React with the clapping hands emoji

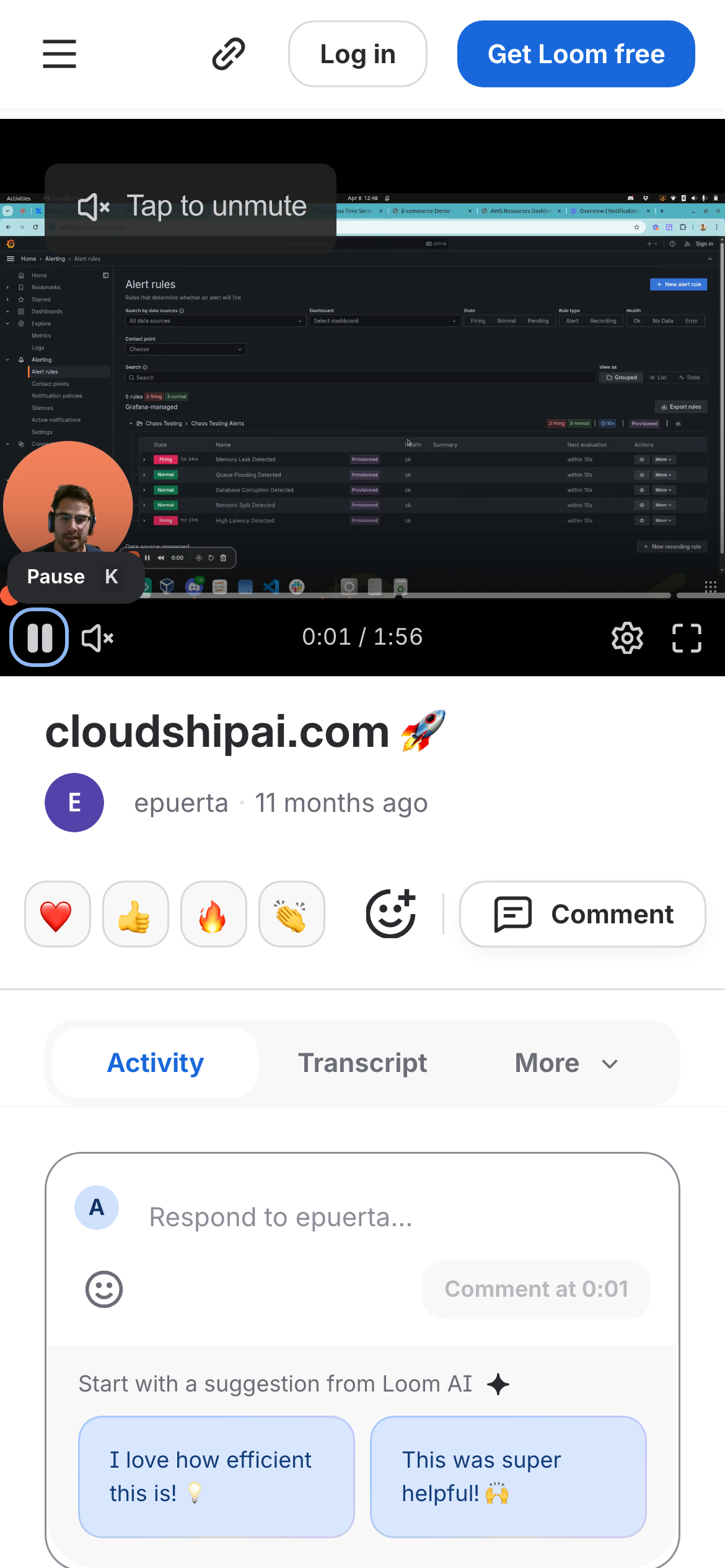(291, 914)
